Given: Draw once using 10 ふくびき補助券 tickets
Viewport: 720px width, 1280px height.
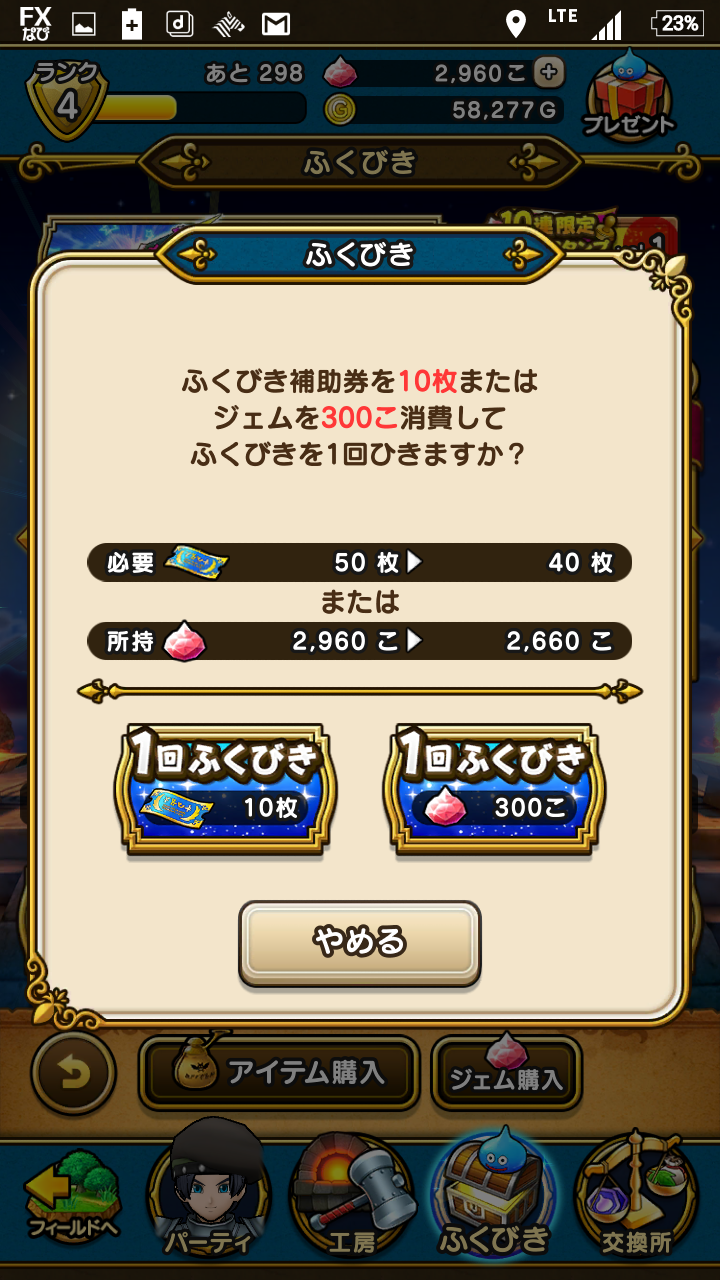Looking at the screenshot, I should pos(225,790).
